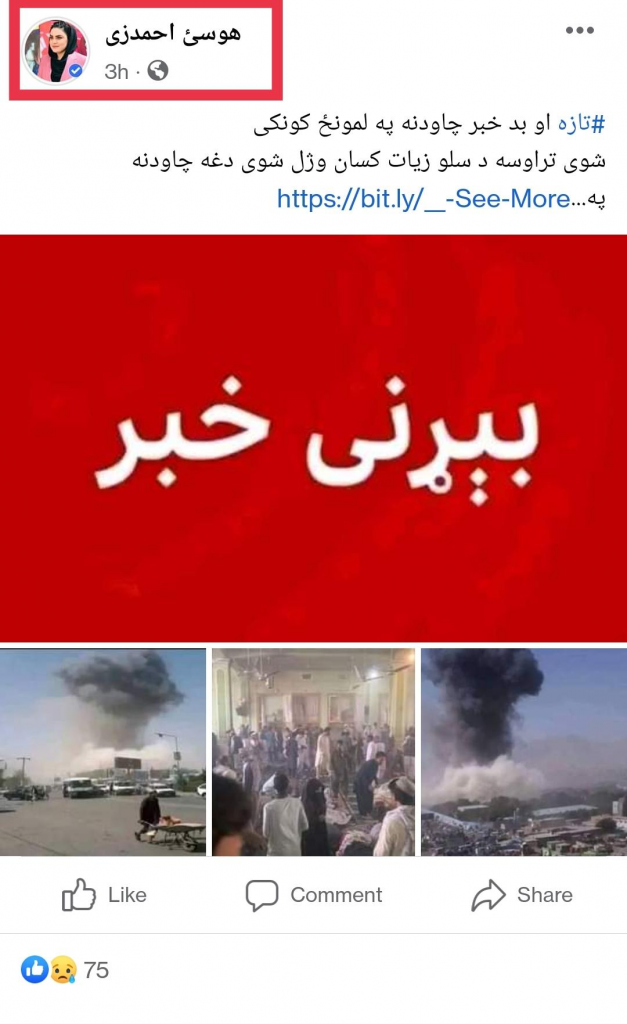Screen dimensions: 627x1024
Task: View the street smoke cloud photo
Action: pyautogui.click(x=103, y=751)
